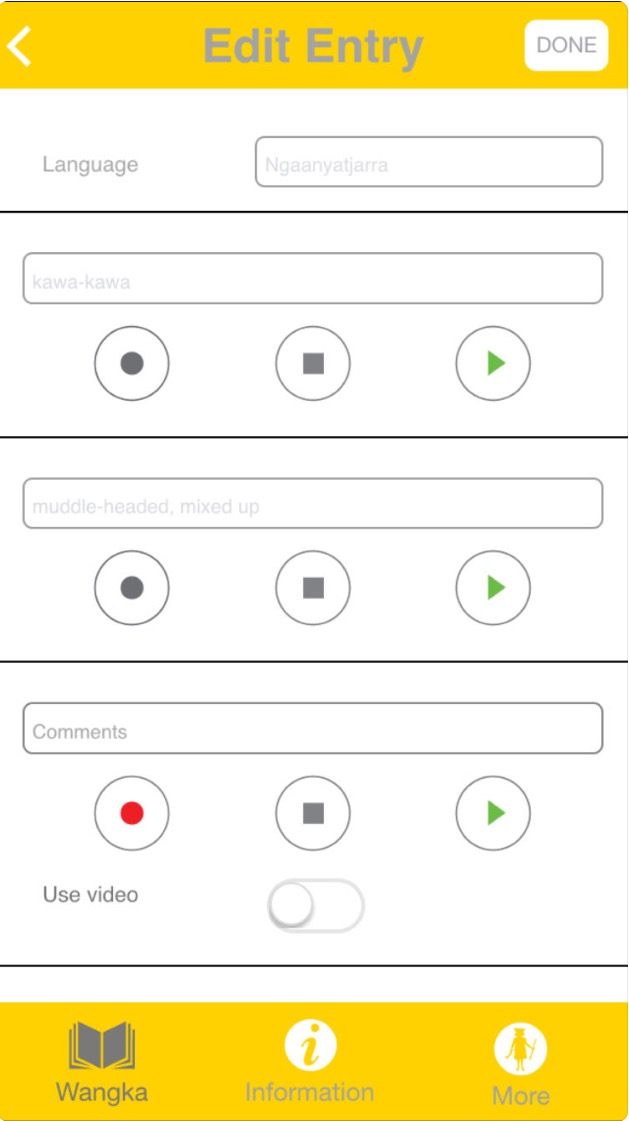The height and width of the screenshot is (1121, 629).
Task: Enable the Use video switch
Action: pos(316,905)
